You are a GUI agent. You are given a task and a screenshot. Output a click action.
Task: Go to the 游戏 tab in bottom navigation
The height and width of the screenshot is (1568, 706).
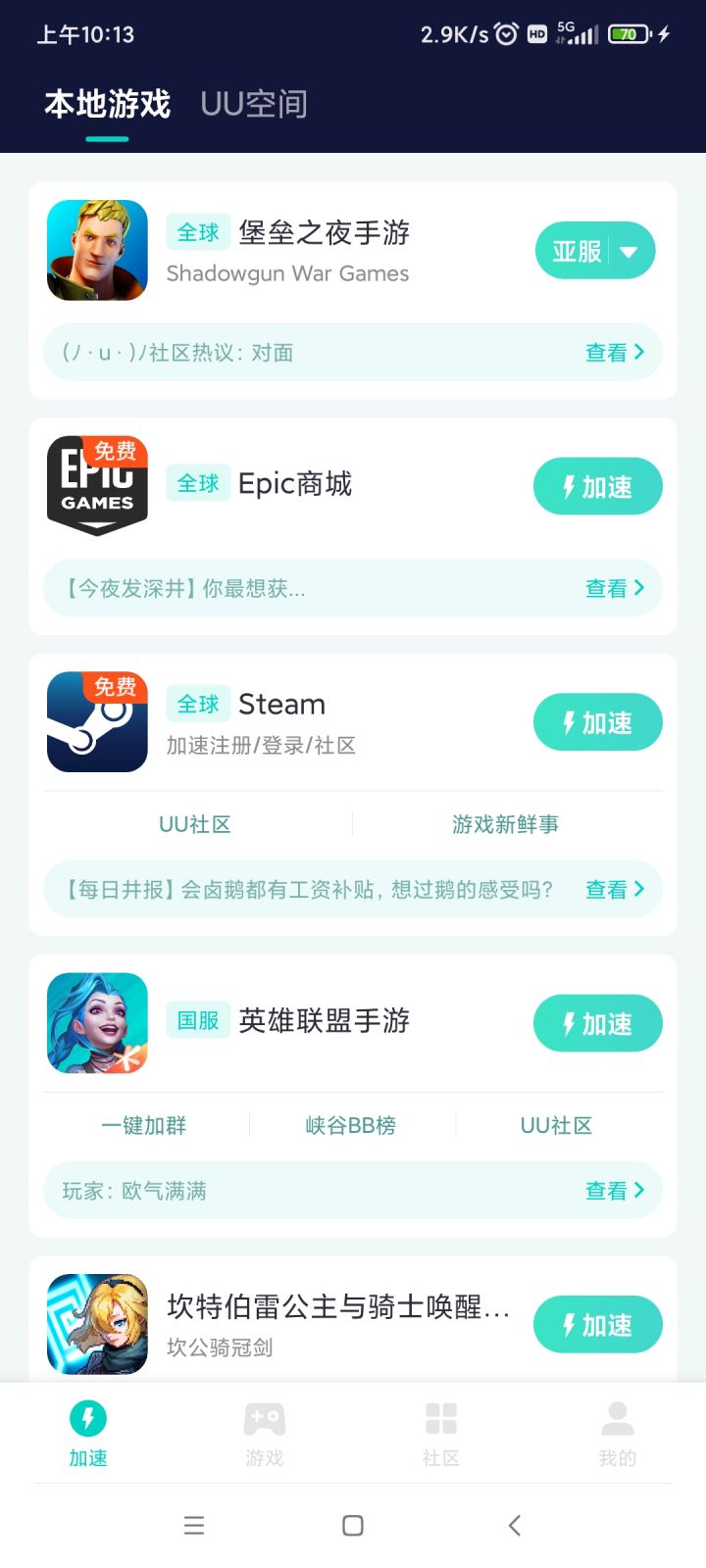[x=264, y=1433]
